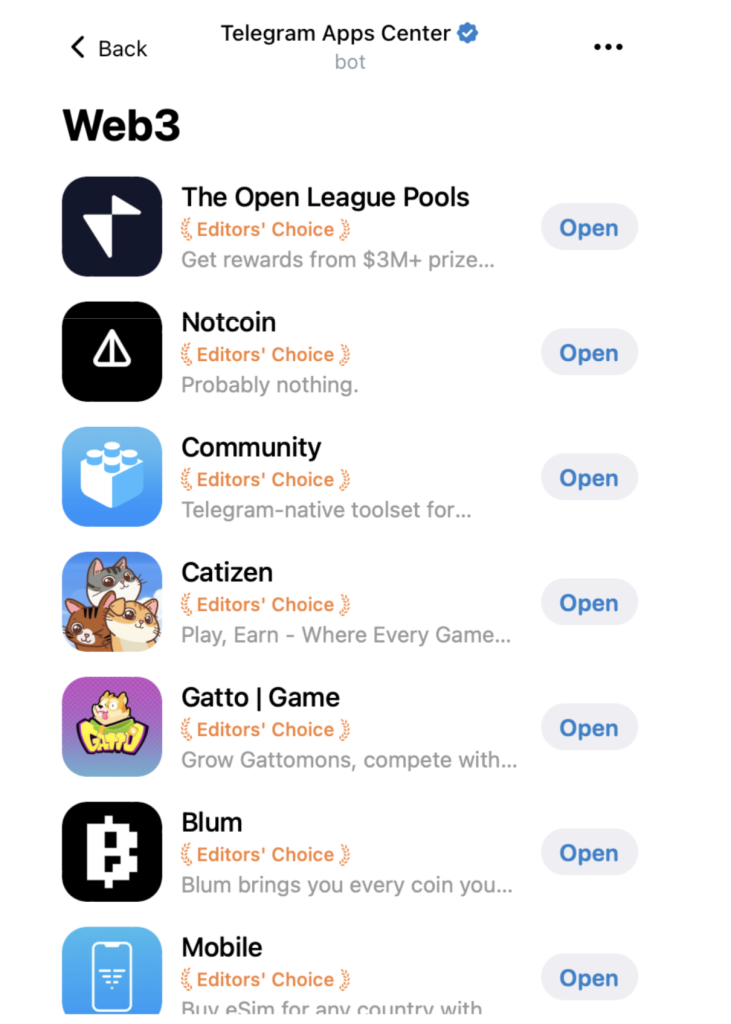Open the Telegram Apps Center bot header

[x=348, y=46]
